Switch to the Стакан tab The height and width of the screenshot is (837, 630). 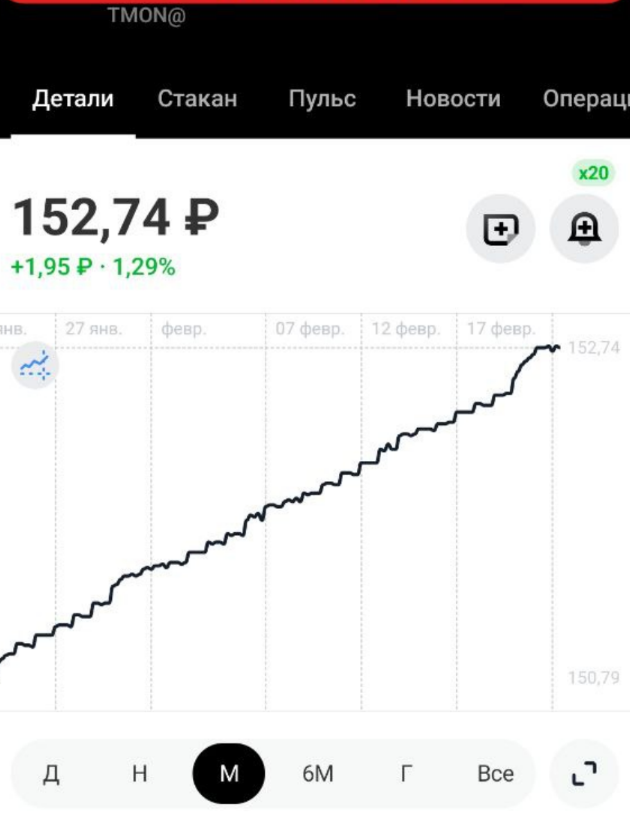198,99
